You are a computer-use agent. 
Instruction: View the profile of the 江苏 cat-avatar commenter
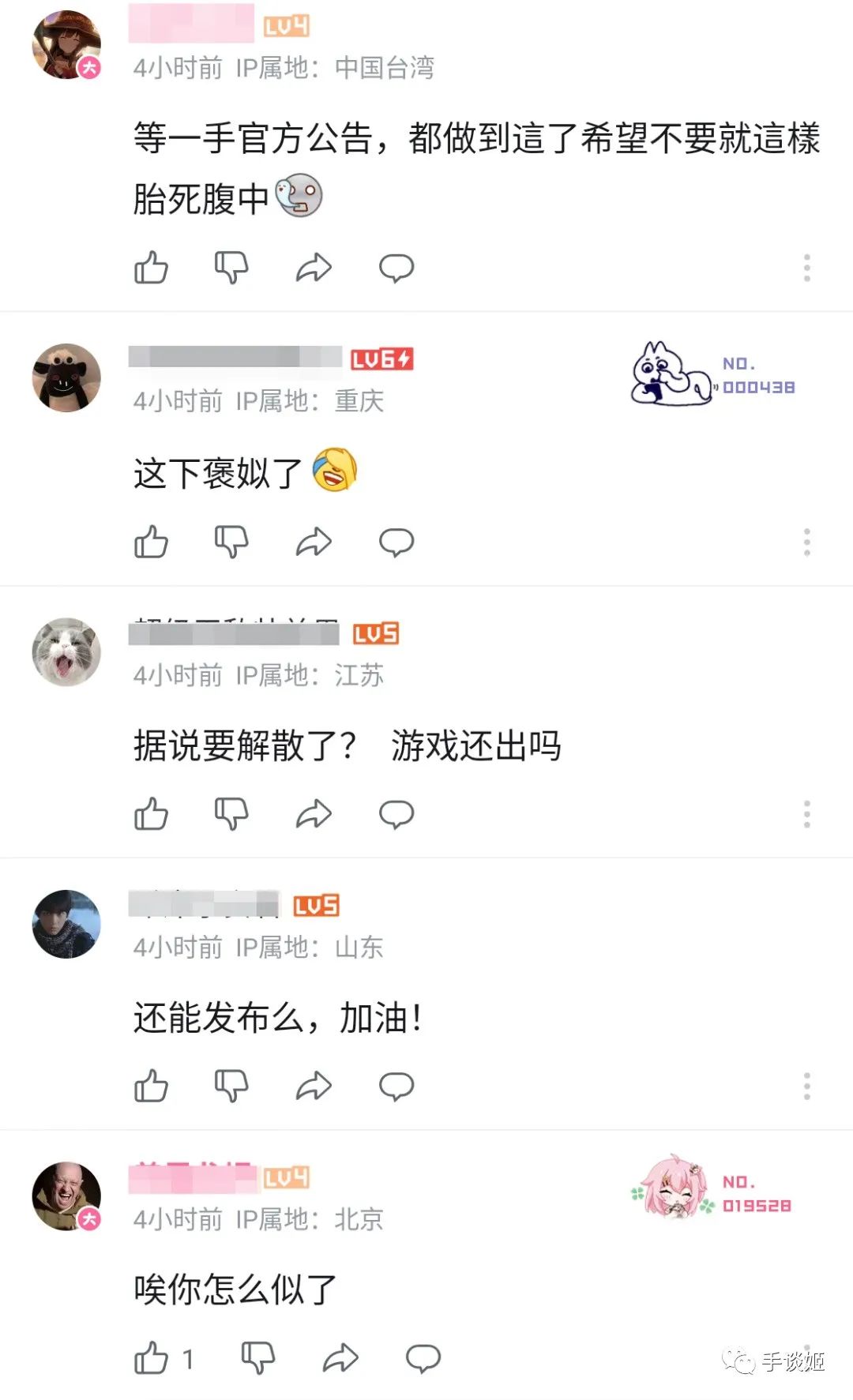pos(66,651)
